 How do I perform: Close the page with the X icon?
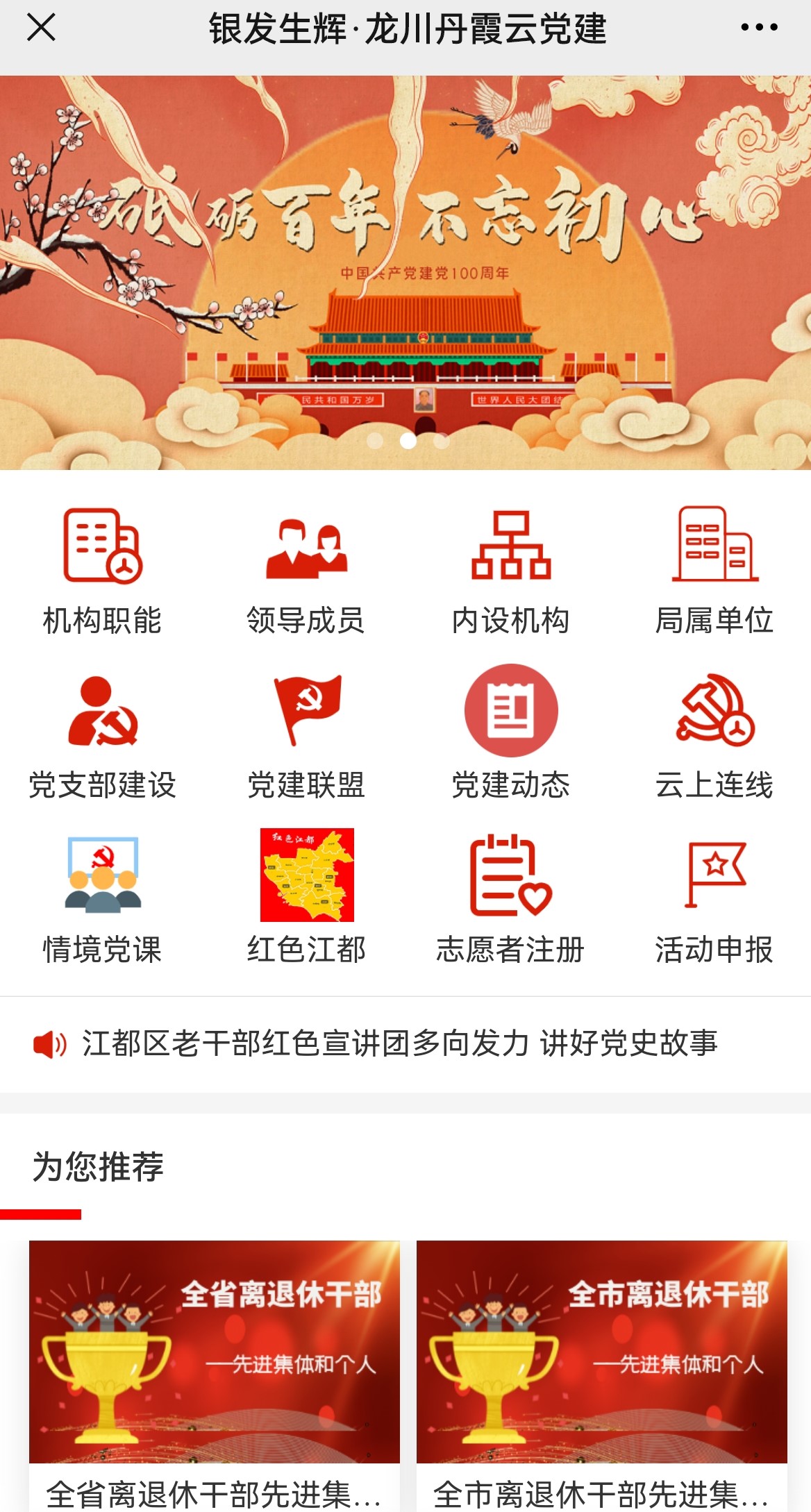point(41,28)
